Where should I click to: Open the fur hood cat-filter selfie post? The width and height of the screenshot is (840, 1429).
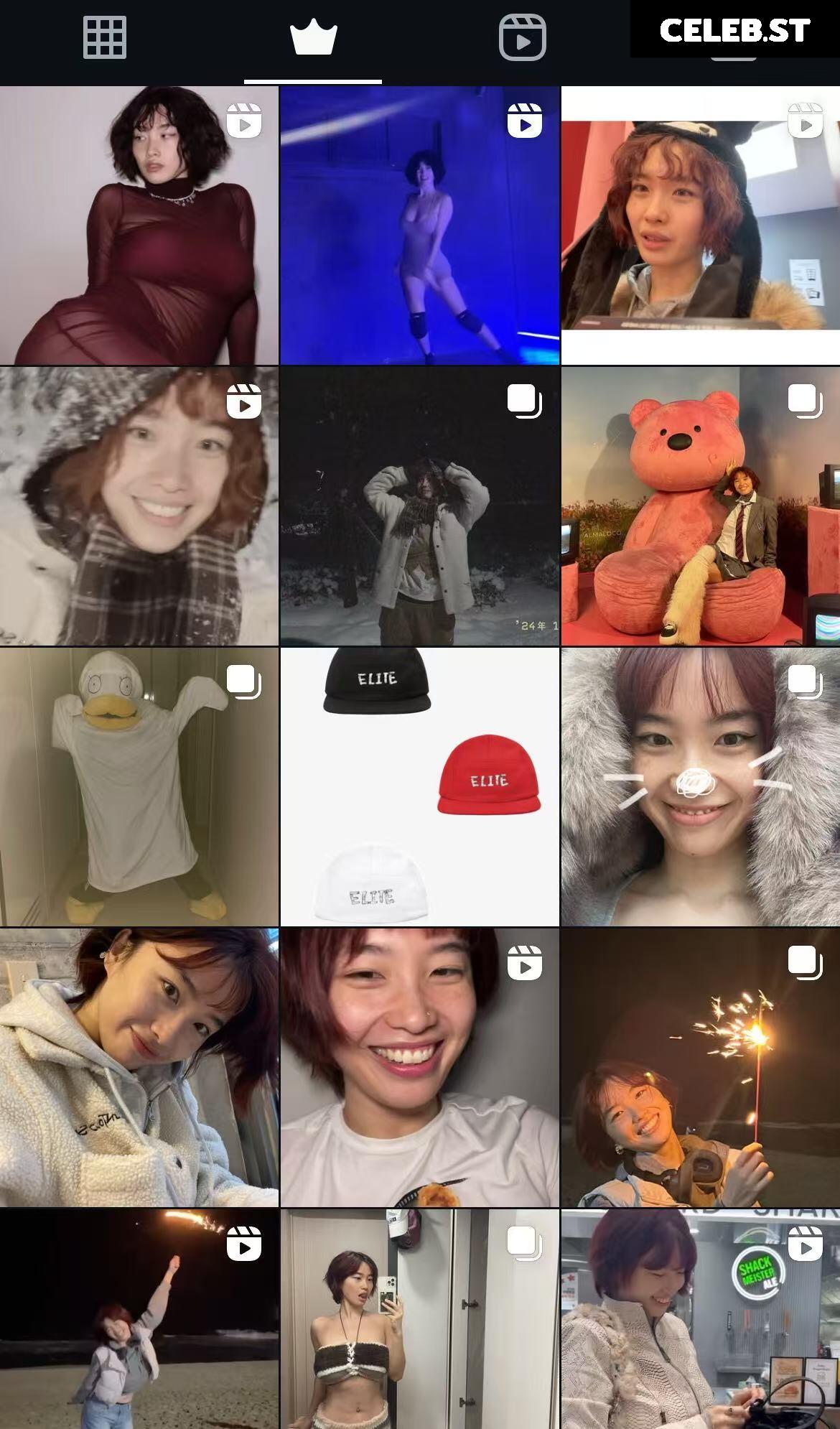click(x=701, y=787)
